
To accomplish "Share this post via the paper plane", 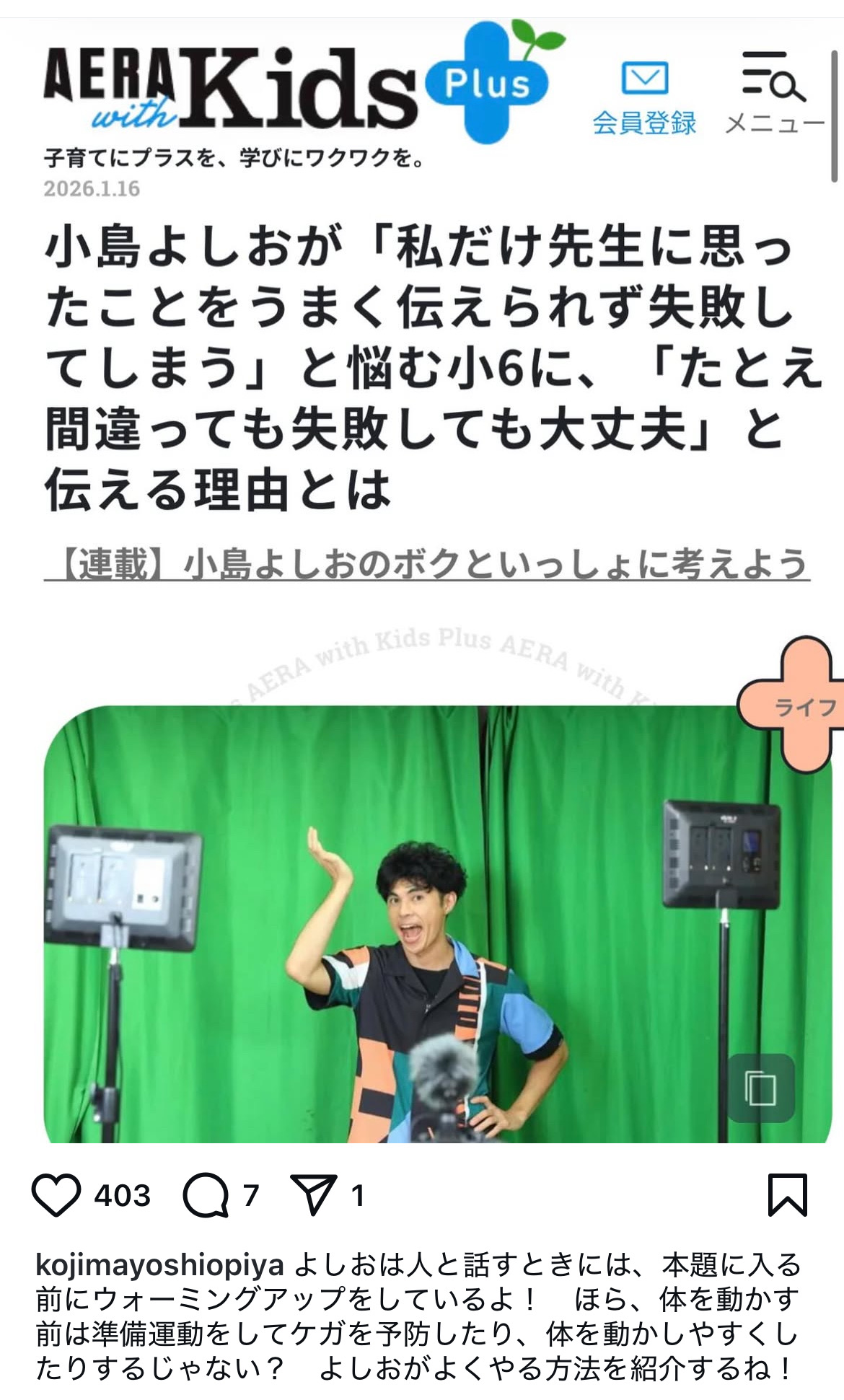I will coord(313,1195).
